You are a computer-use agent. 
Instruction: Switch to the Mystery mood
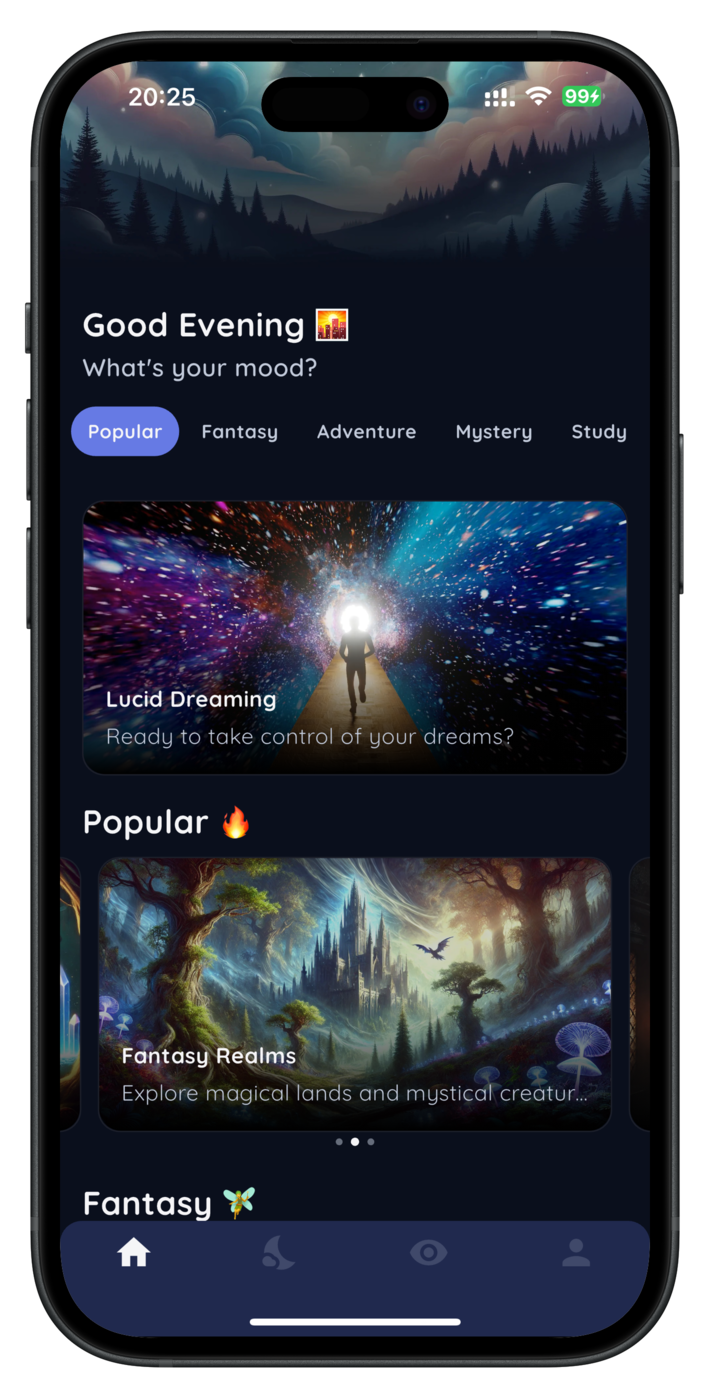coord(493,432)
